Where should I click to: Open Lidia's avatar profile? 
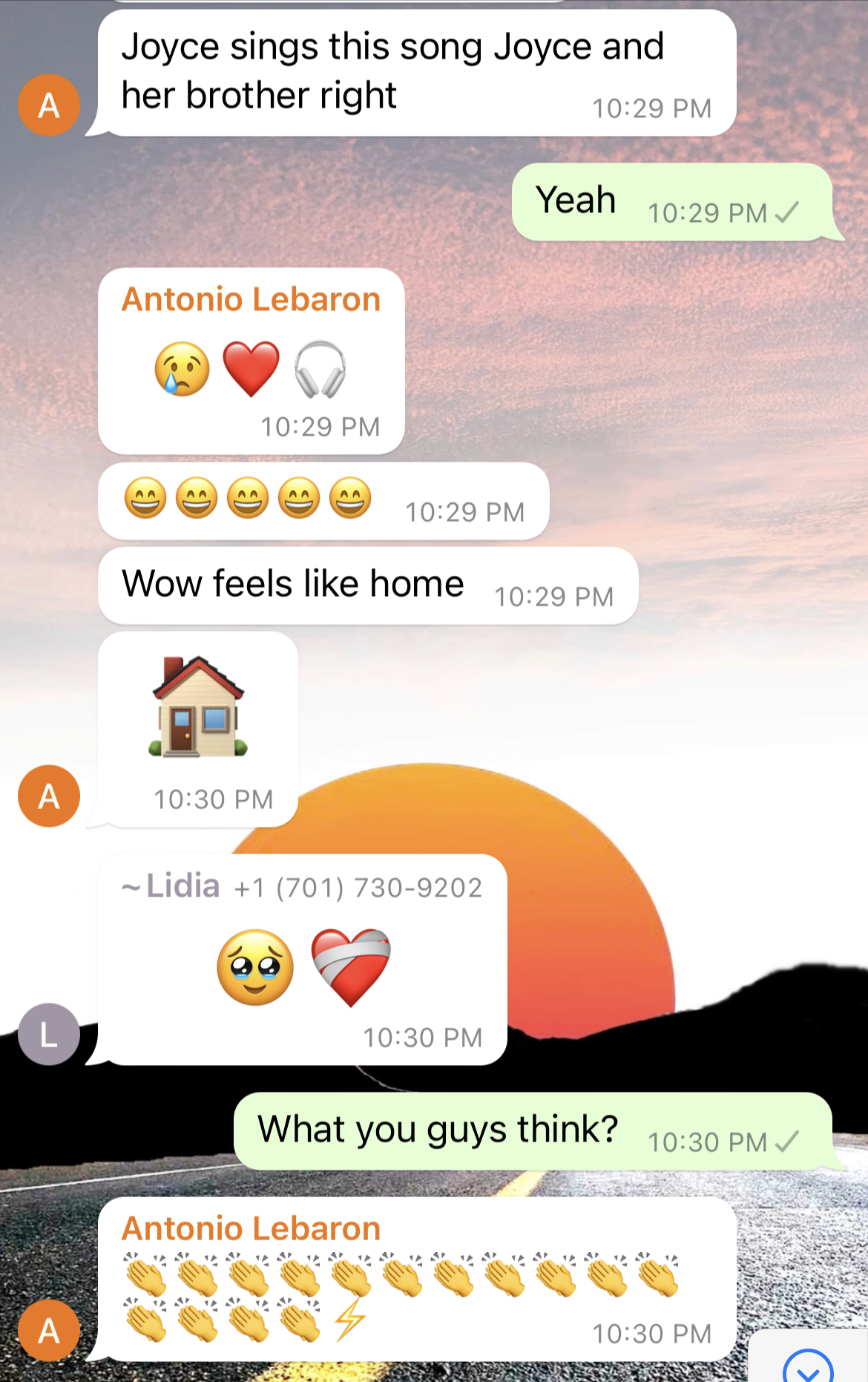coord(49,1034)
